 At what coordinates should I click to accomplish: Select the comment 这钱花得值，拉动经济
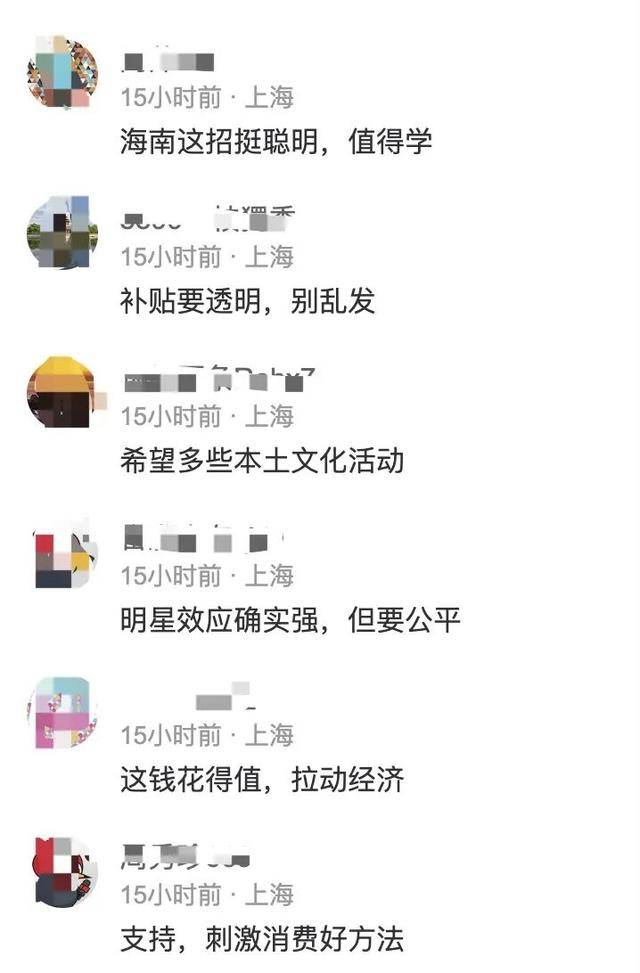tap(261, 780)
